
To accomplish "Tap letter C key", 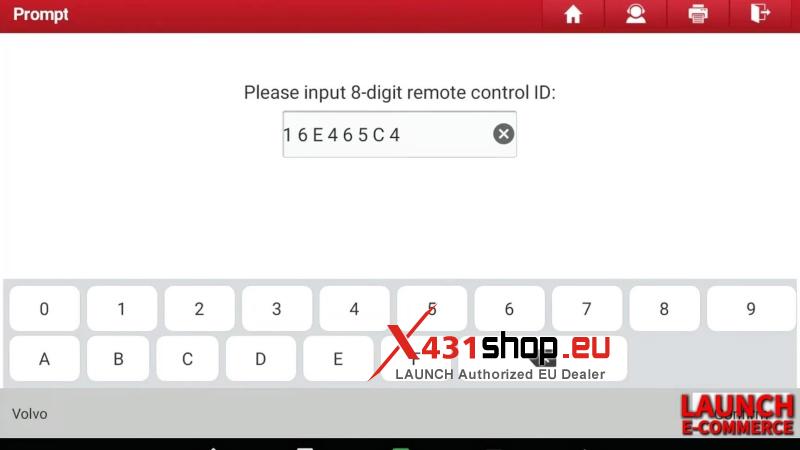I will pos(187,359).
